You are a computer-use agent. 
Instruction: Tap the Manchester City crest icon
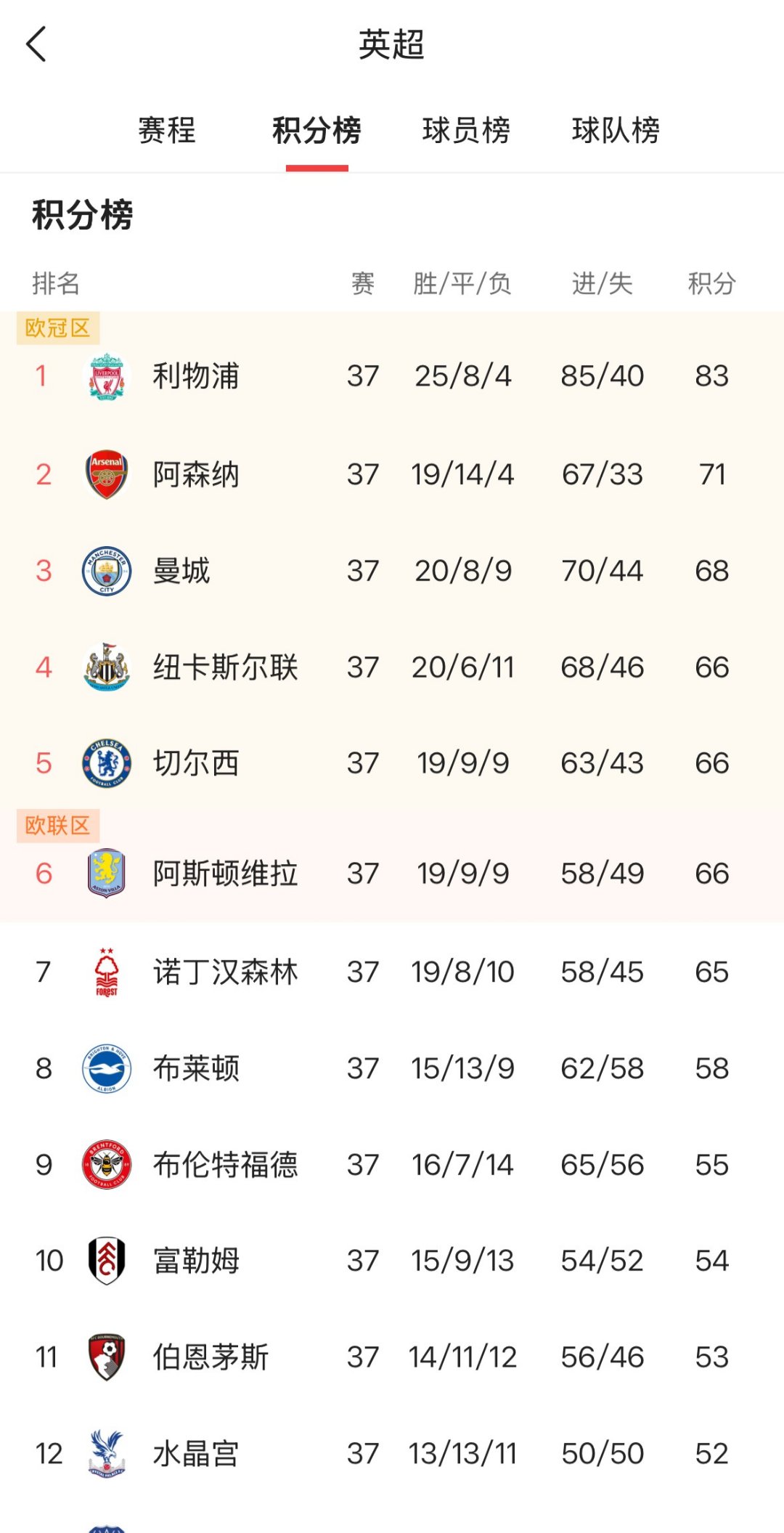pyautogui.click(x=106, y=571)
